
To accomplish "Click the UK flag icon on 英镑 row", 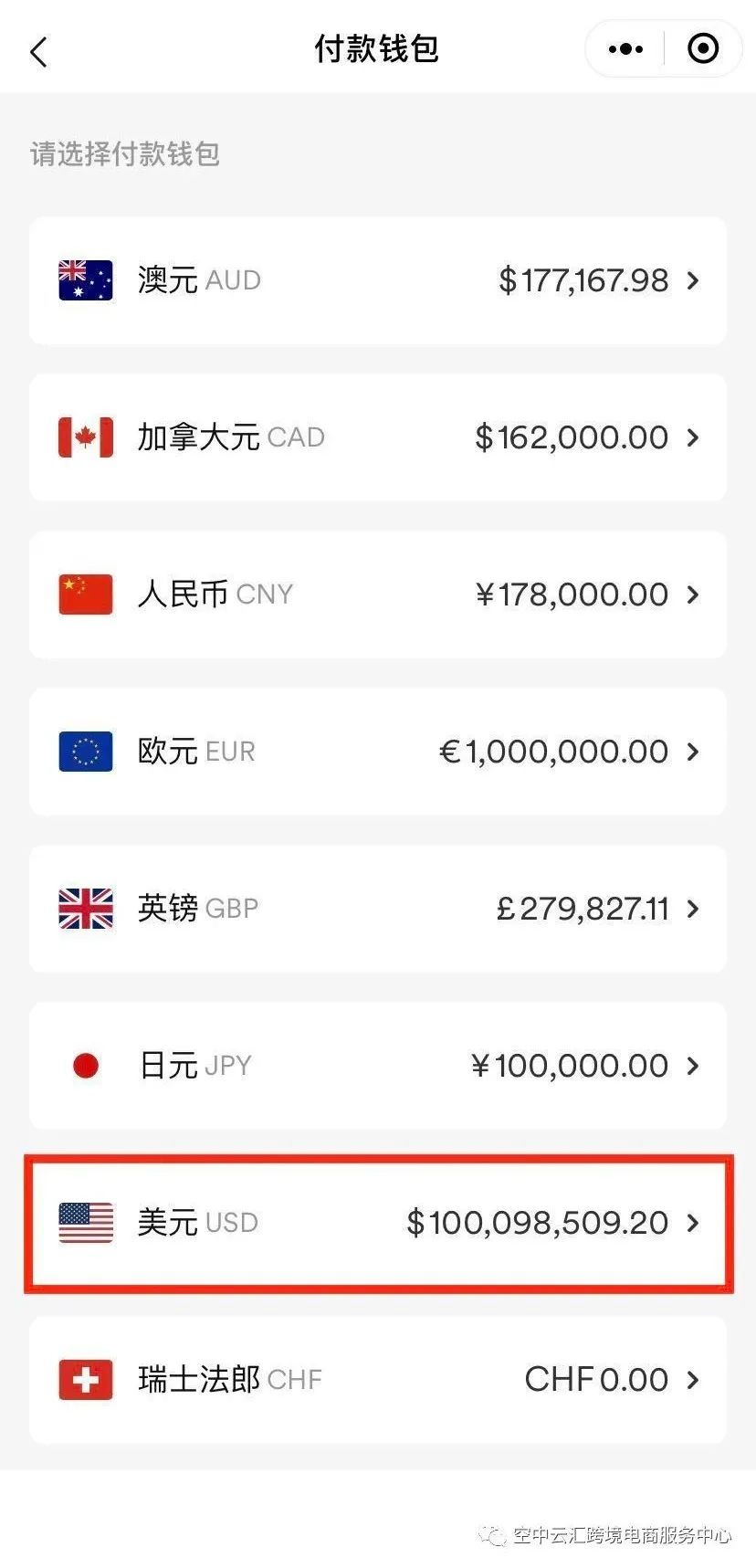I will (85, 909).
